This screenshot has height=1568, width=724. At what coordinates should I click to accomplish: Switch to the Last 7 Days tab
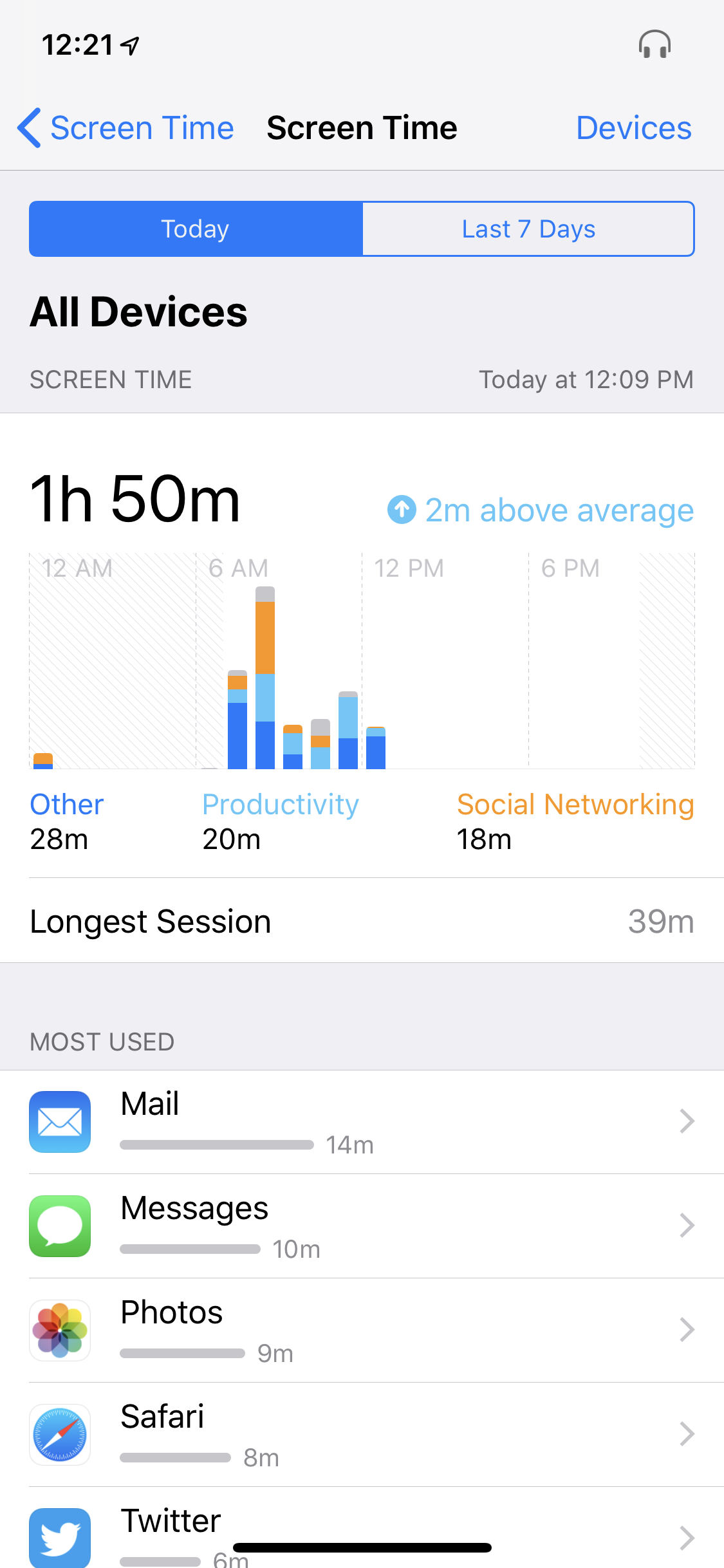(528, 229)
